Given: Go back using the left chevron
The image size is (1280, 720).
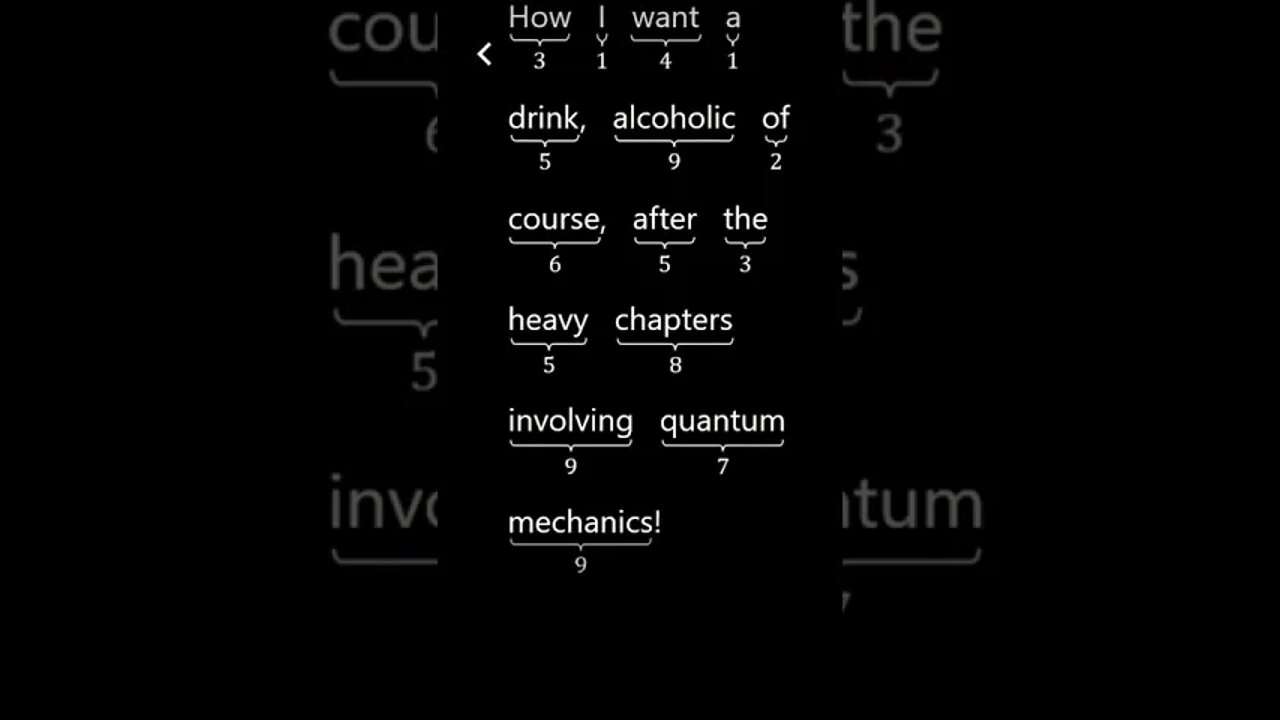Looking at the screenshot, I should tap(484, 54).
